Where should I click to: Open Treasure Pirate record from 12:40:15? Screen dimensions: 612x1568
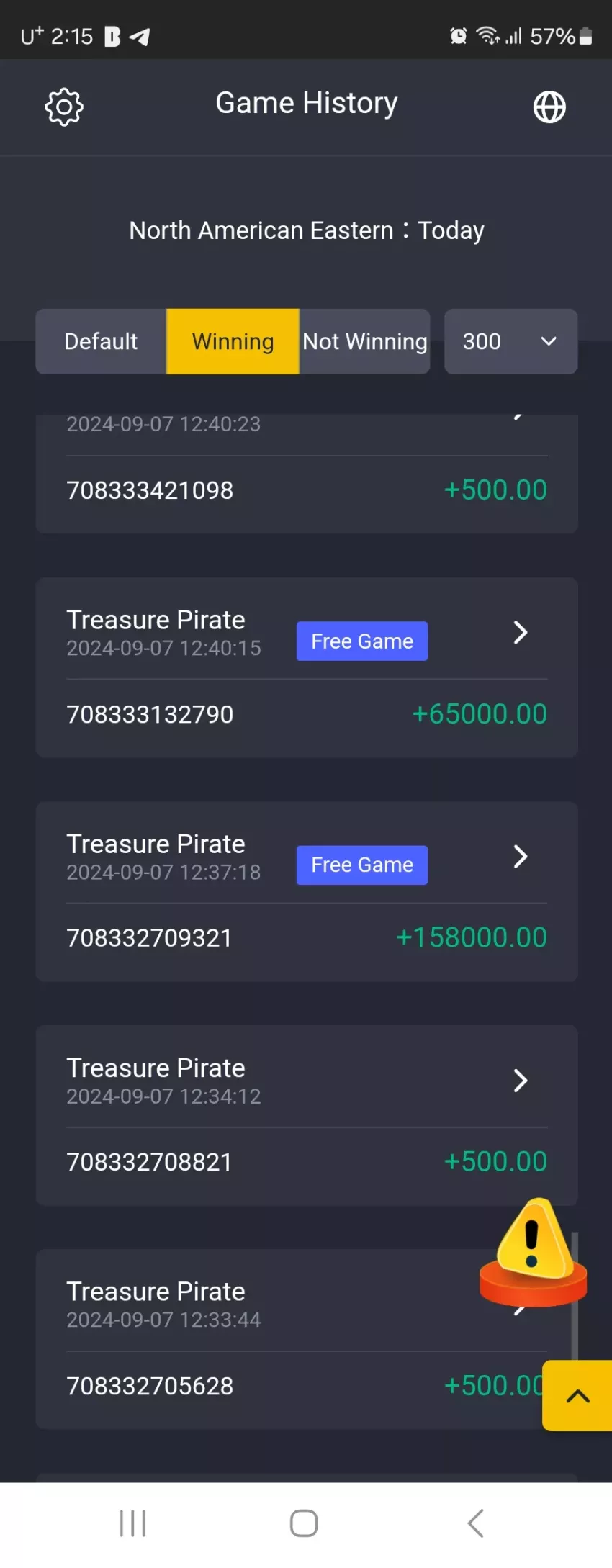click(307, 667)
